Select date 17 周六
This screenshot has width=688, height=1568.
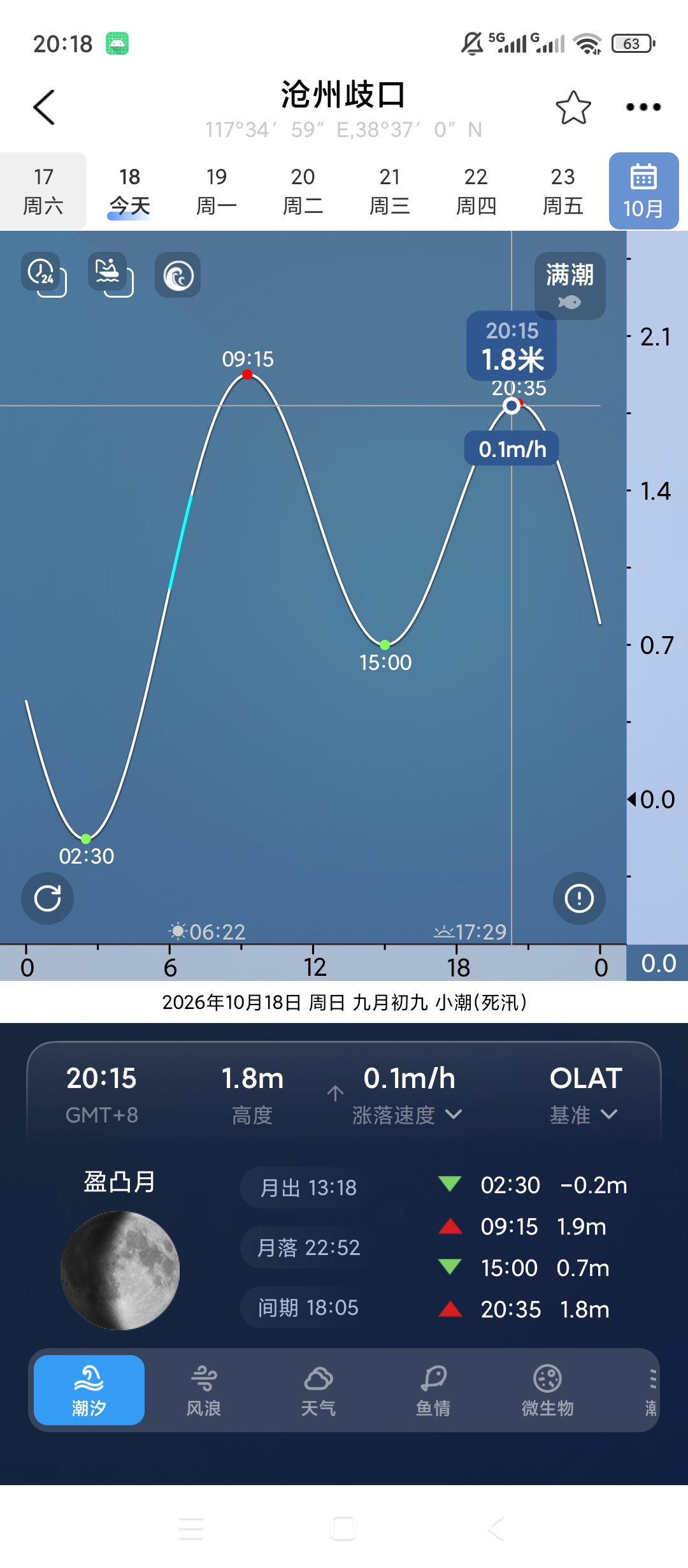click(43, 191)
